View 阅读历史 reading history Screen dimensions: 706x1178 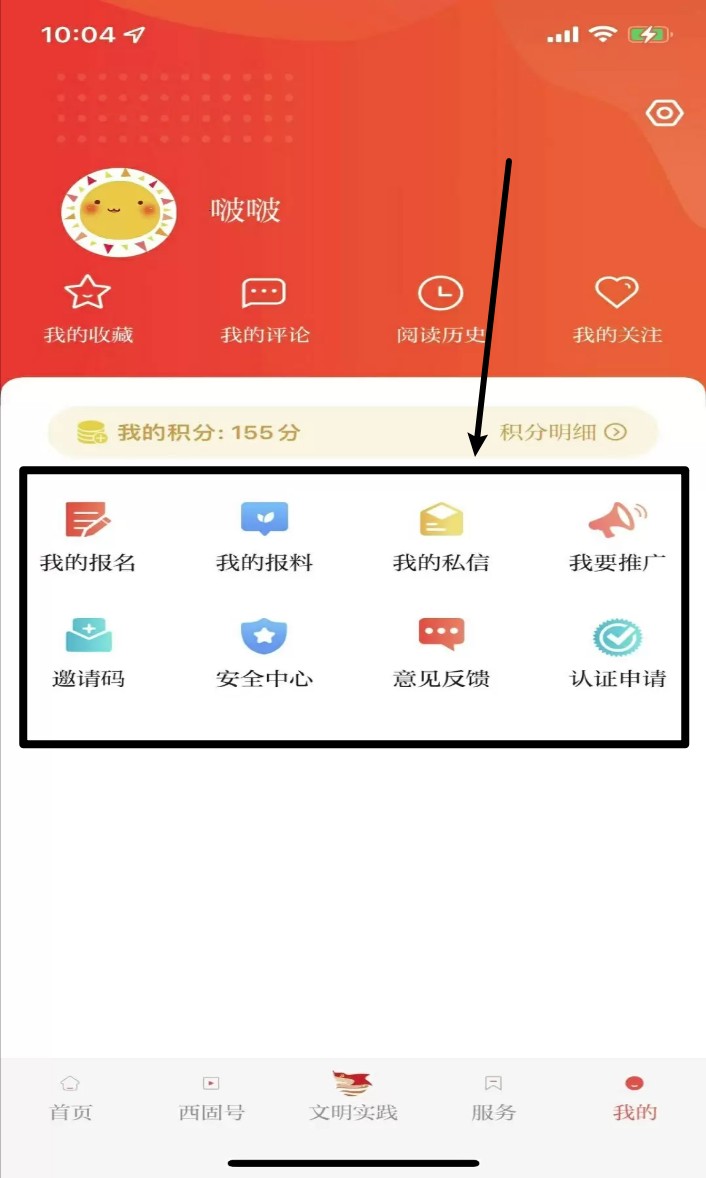440,309
